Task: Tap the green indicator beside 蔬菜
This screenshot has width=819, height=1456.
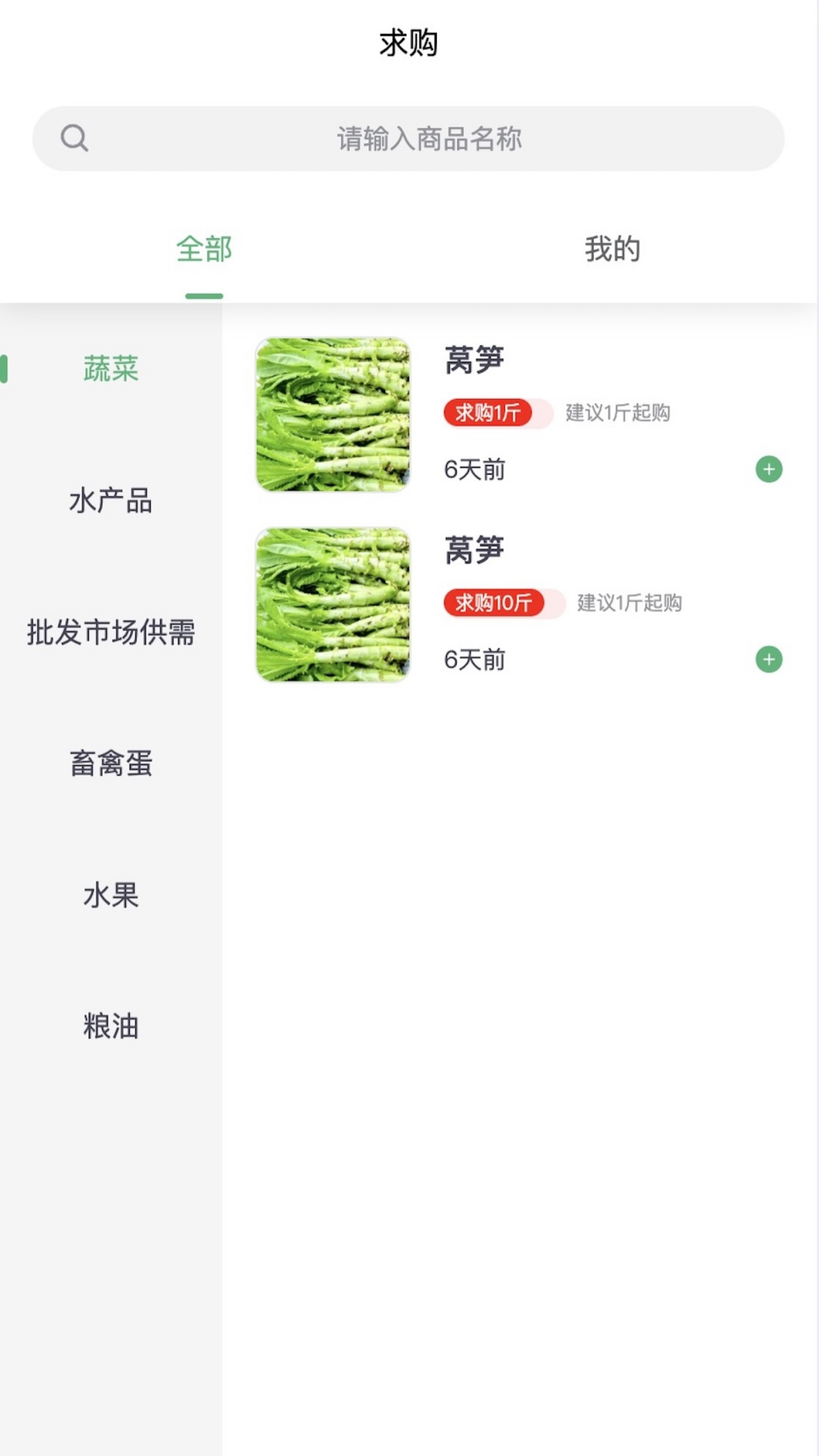Action: point(5,369)
